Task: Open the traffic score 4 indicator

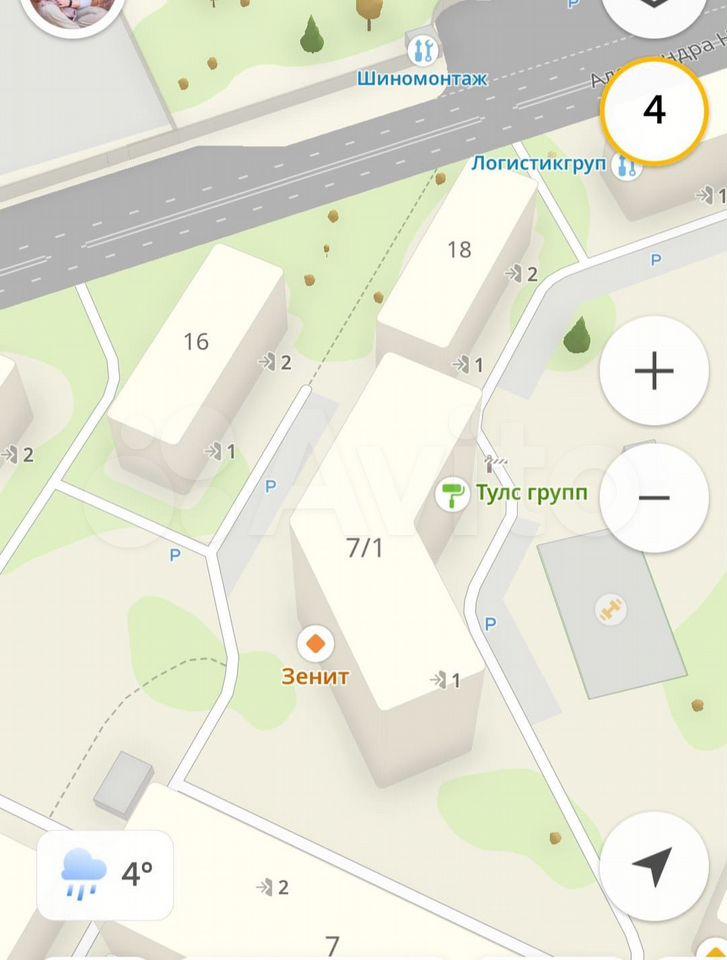Action: click(654, 109)
